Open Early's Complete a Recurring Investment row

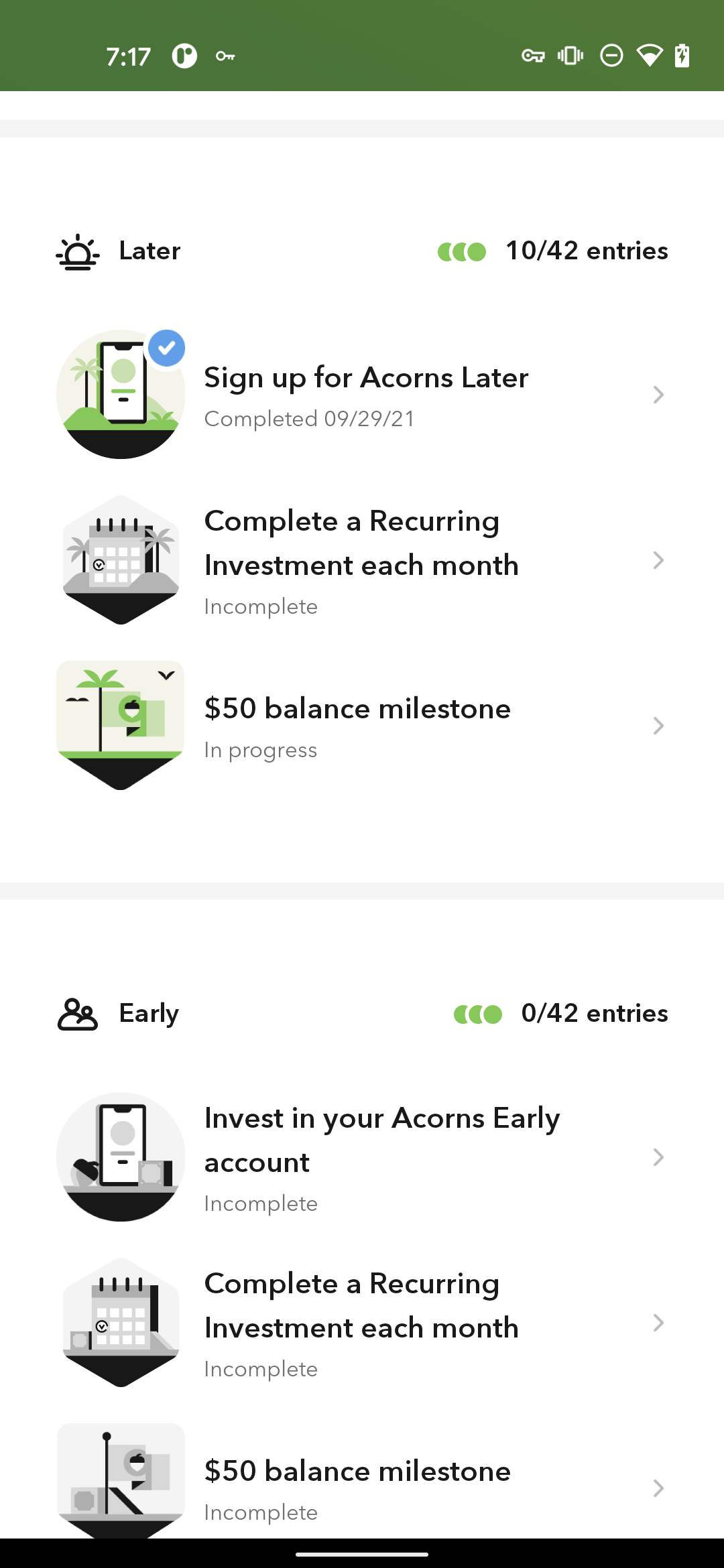tap(362, 1323)
